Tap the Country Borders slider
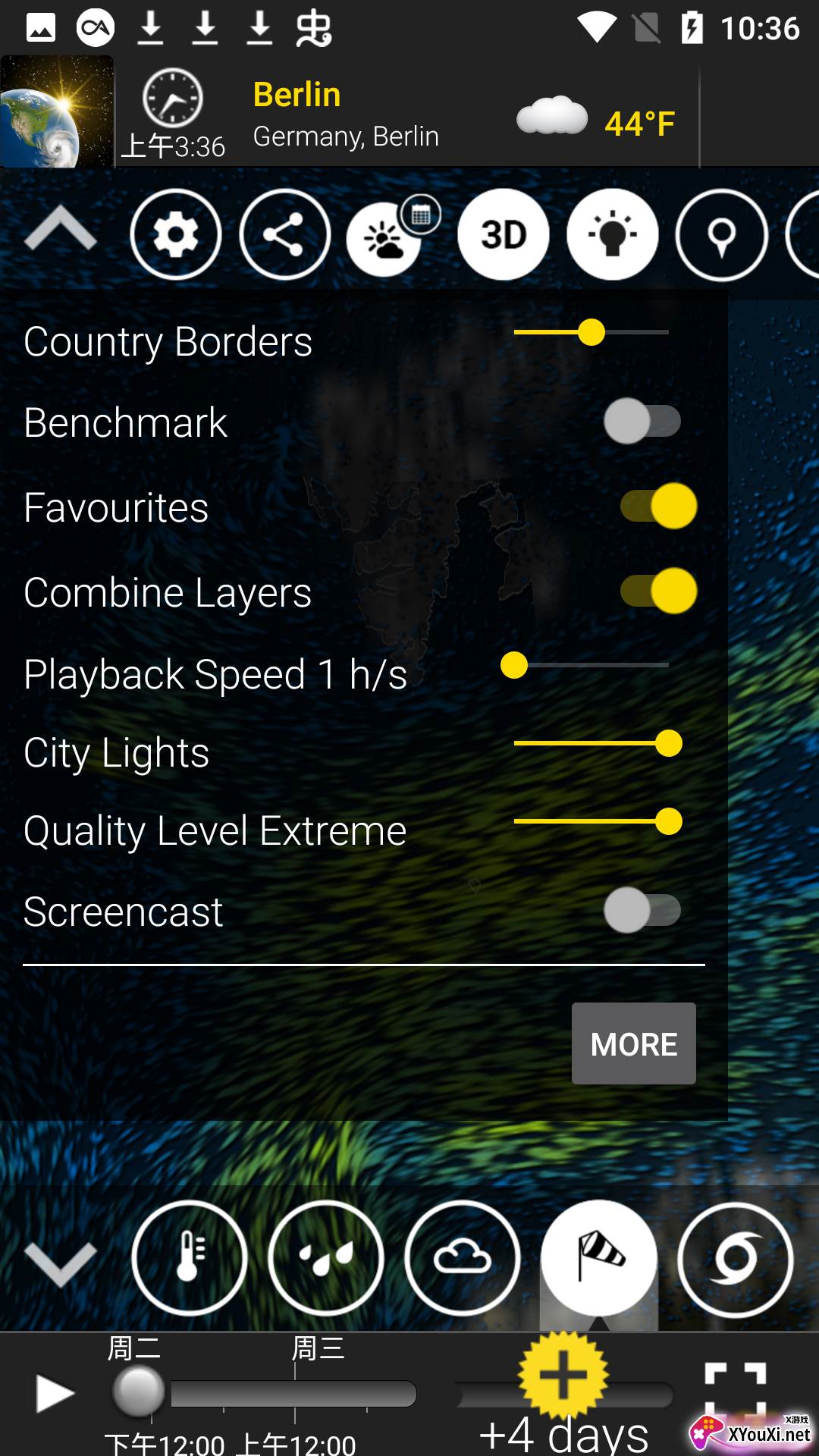The width and height of the screenshot is (819, 1456). coord(591,332)
